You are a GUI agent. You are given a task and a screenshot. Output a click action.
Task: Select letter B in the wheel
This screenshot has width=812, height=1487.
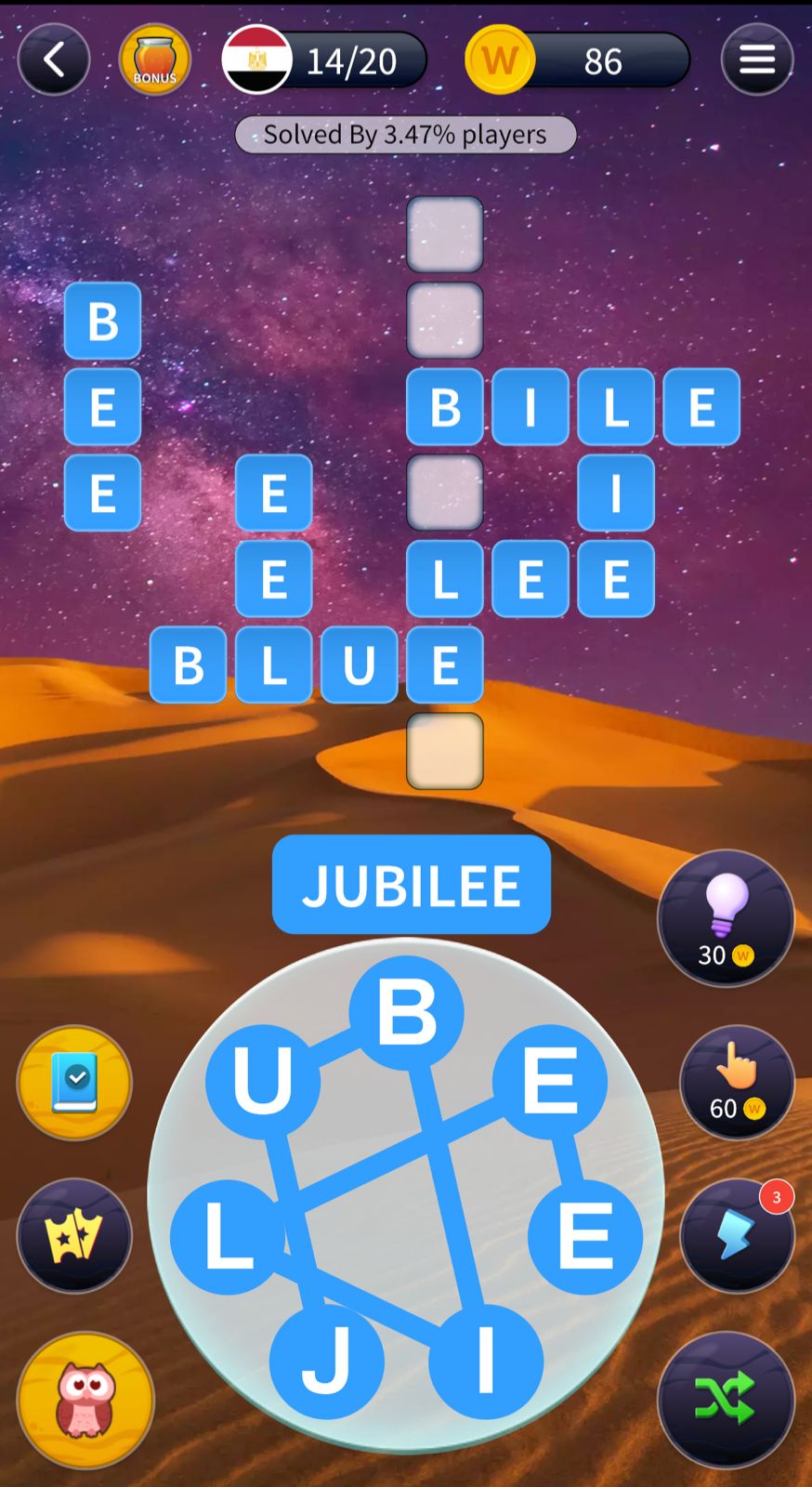pyautogui.click(x=406, y=1013)
